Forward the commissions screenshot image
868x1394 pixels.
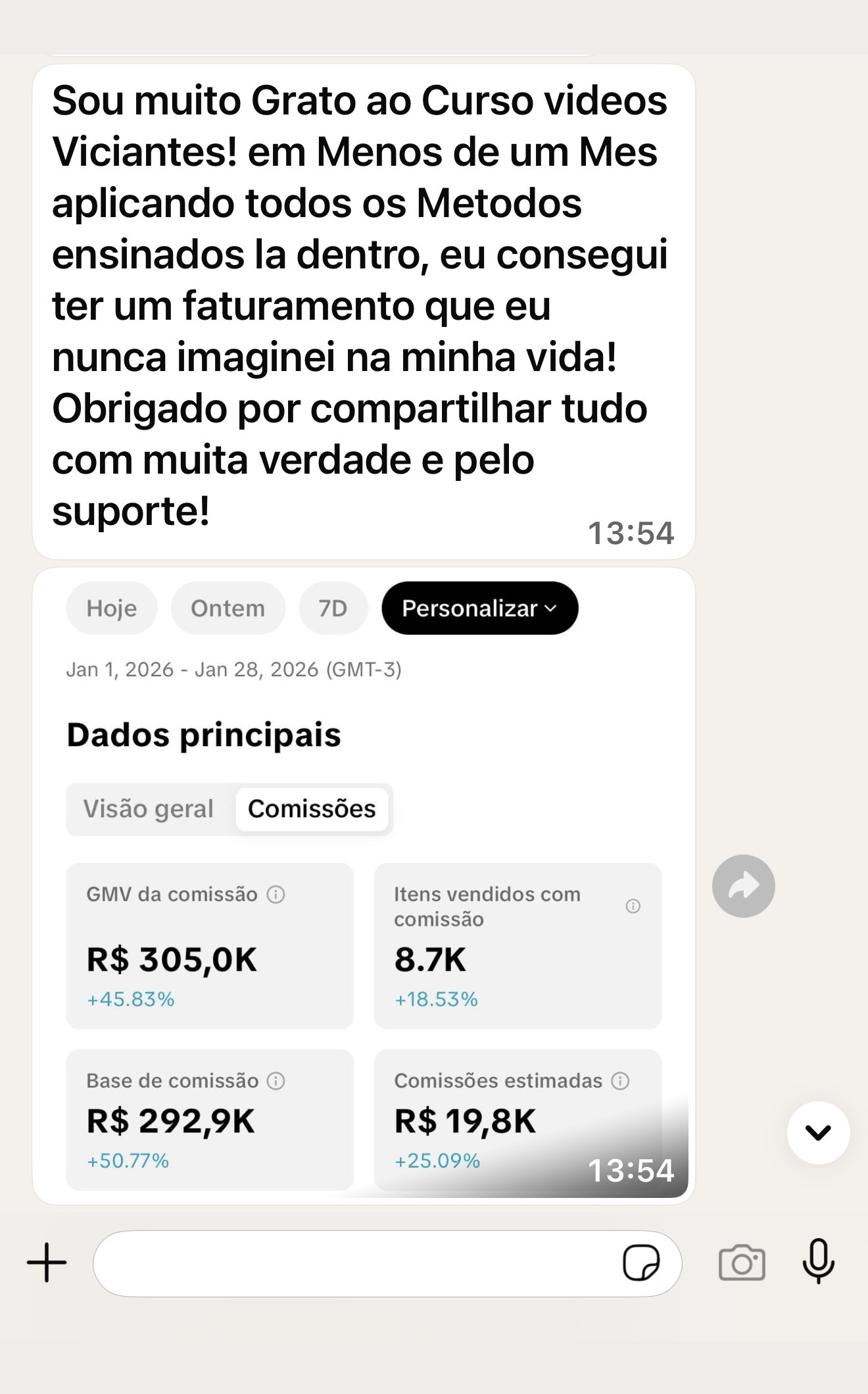coord(743,885)
